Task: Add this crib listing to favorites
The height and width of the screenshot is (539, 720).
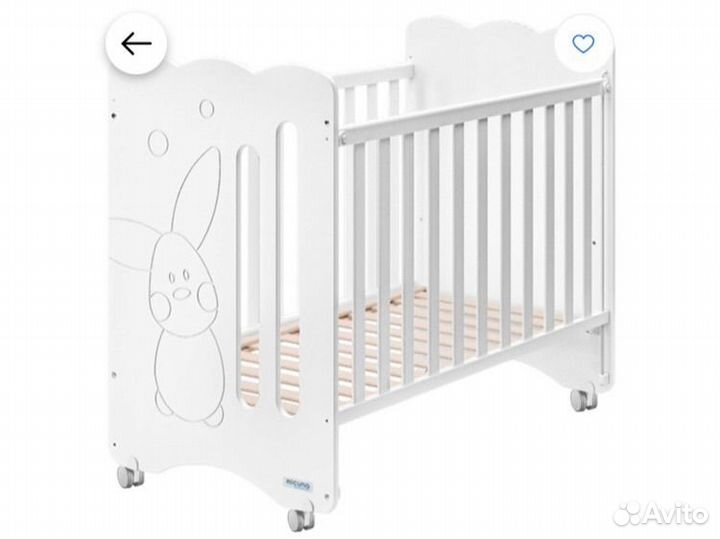Action: (582, 44)
